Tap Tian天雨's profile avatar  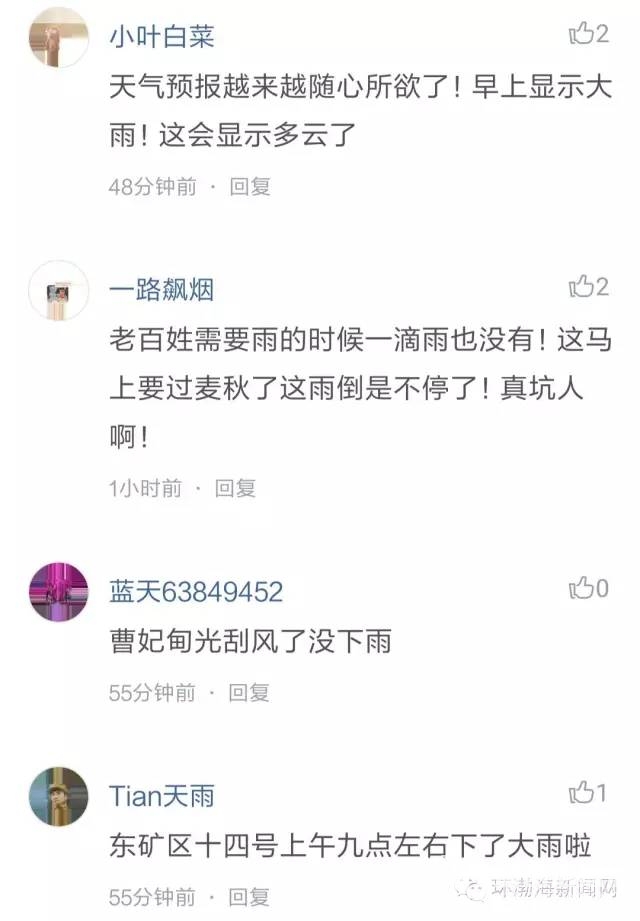[58, 796]
